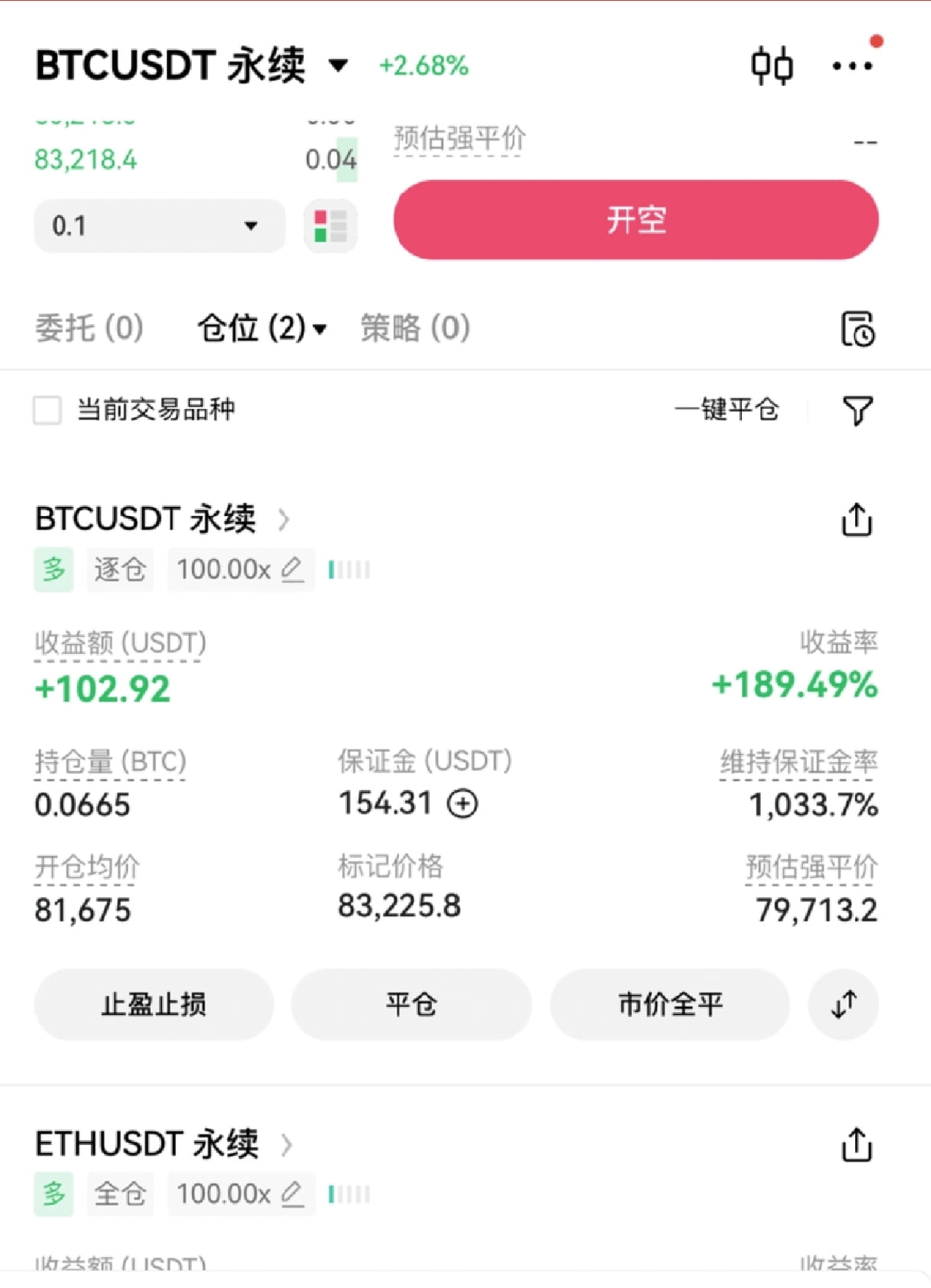Check the 当前交易品种 checkbox
Viewport: 931px width, 1288px height.
coord(47,410)
